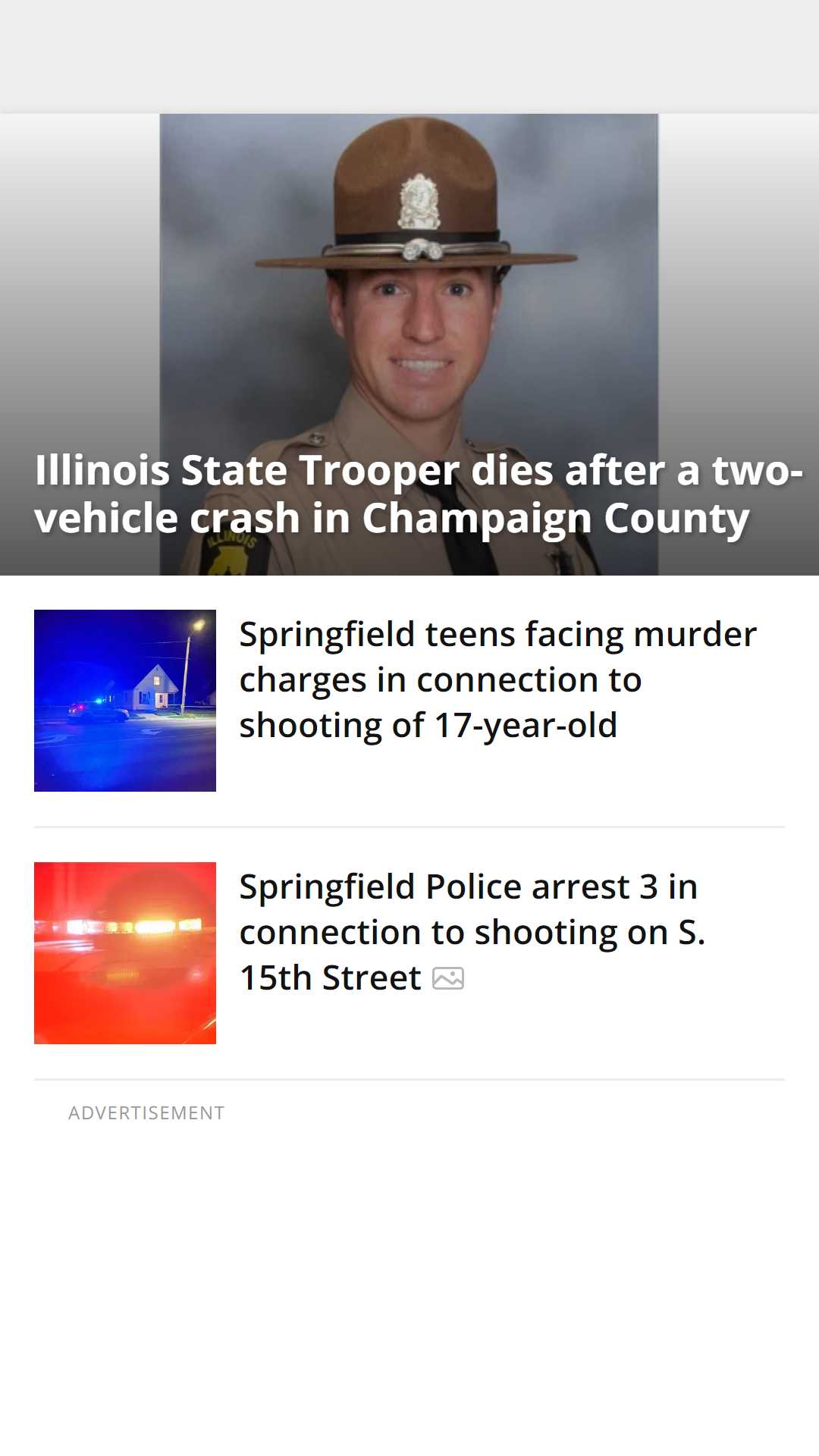Screen dimensions: 819x1456
Task: Tap the red emergency lights thumbnail
Action: [125, 953]
